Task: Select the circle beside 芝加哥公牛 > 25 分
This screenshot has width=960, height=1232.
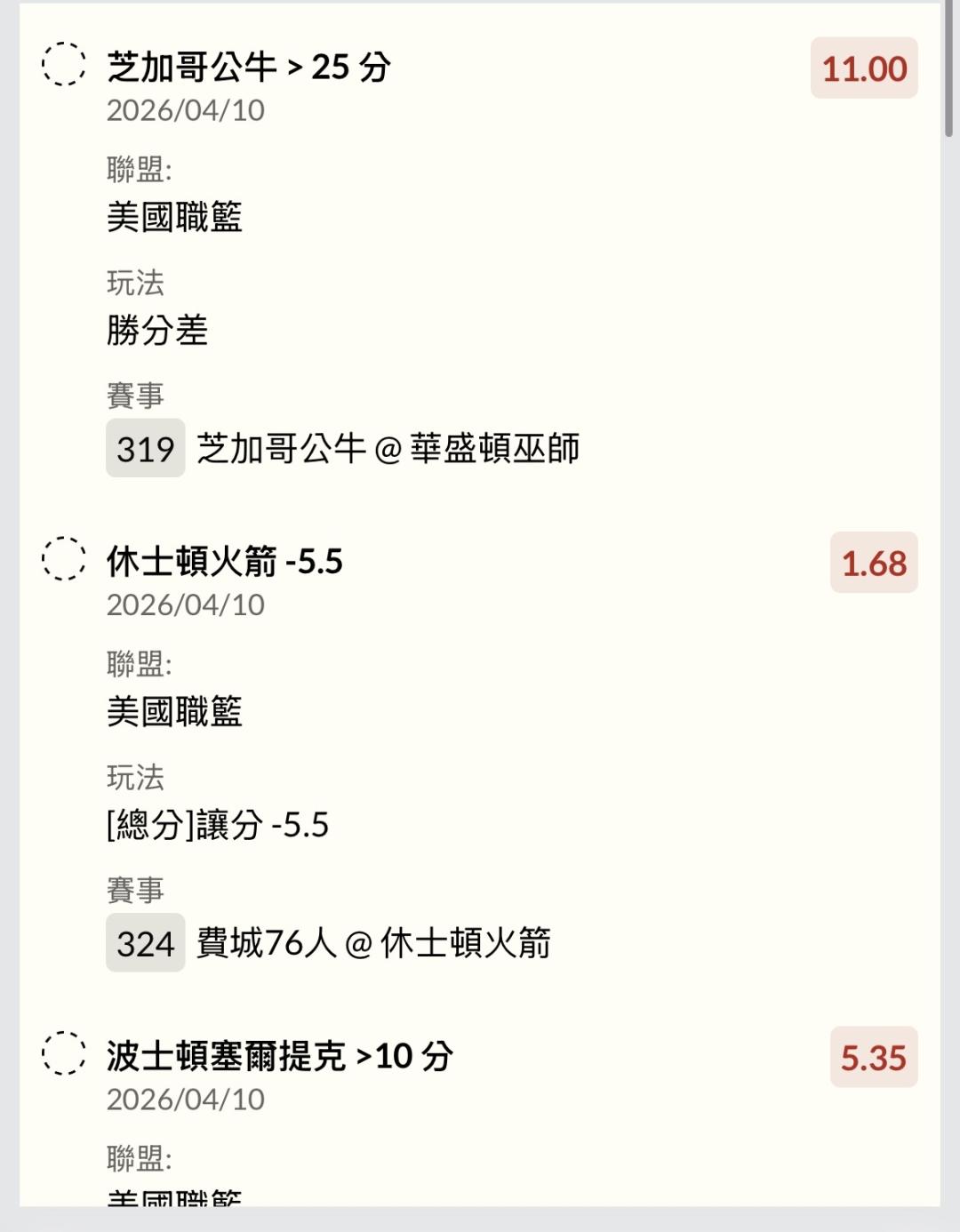Action: pyautogui.click(x=64, y=64)
